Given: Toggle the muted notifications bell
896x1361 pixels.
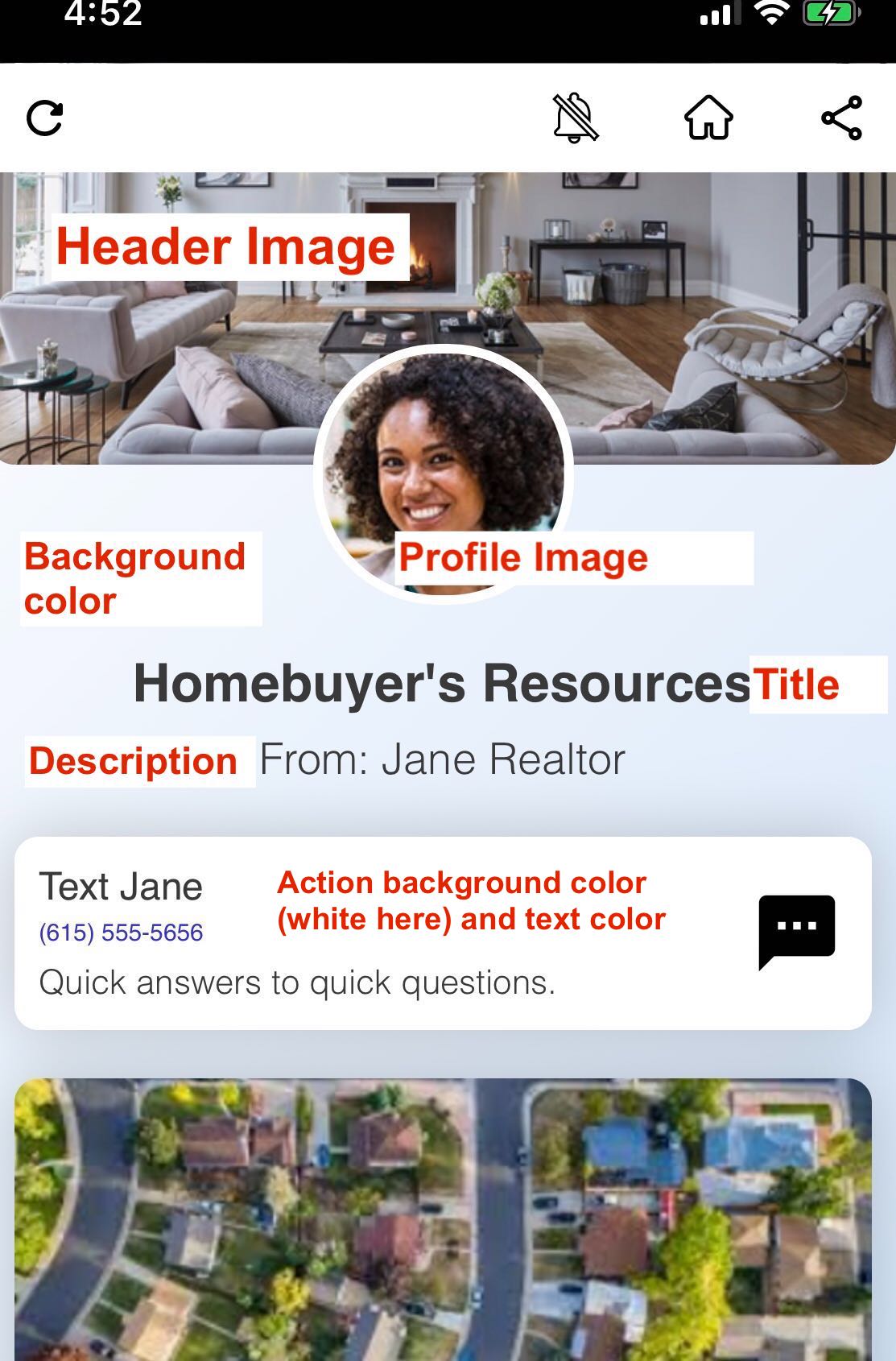Looking at the screenshot, I should coord(575,118).
